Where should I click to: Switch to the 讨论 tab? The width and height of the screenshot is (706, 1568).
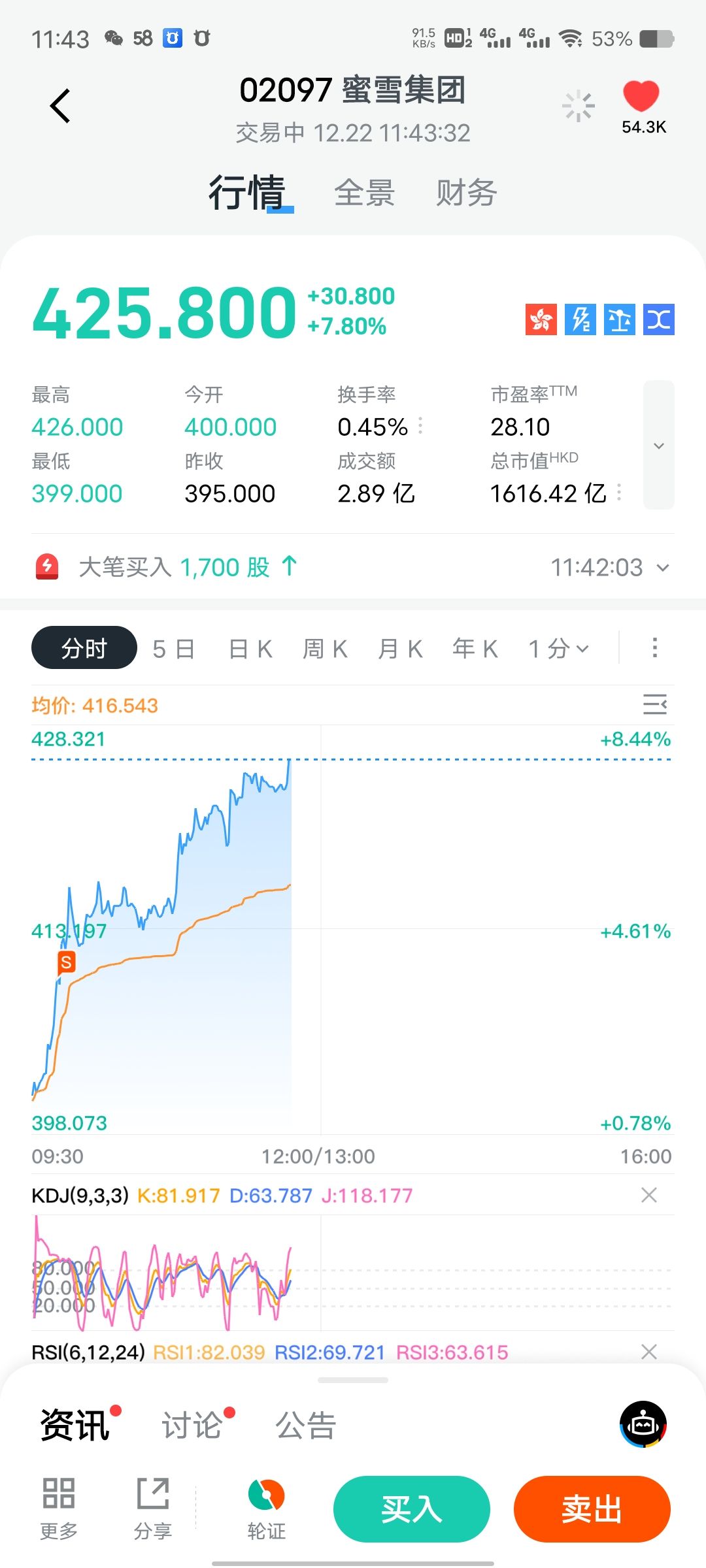tap(192, 1426)
